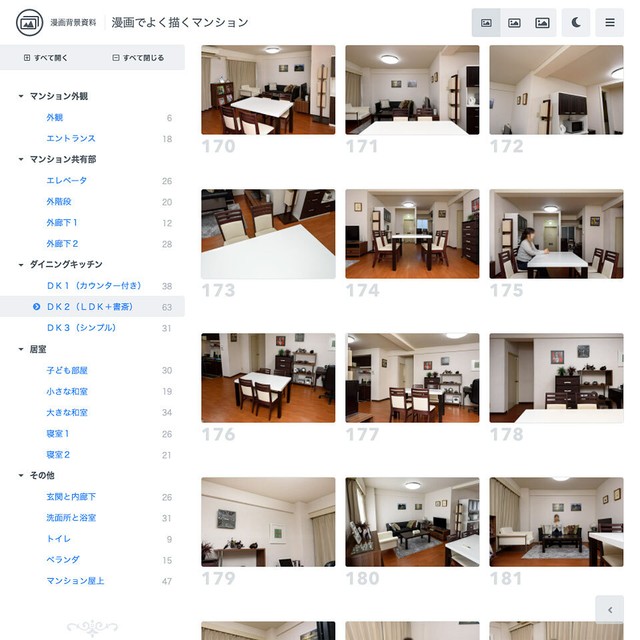Image resolution: width=640 pixels, height=640 pixels.
Task: Select the small thumbnail size view
Action: (x=486, y=22)
